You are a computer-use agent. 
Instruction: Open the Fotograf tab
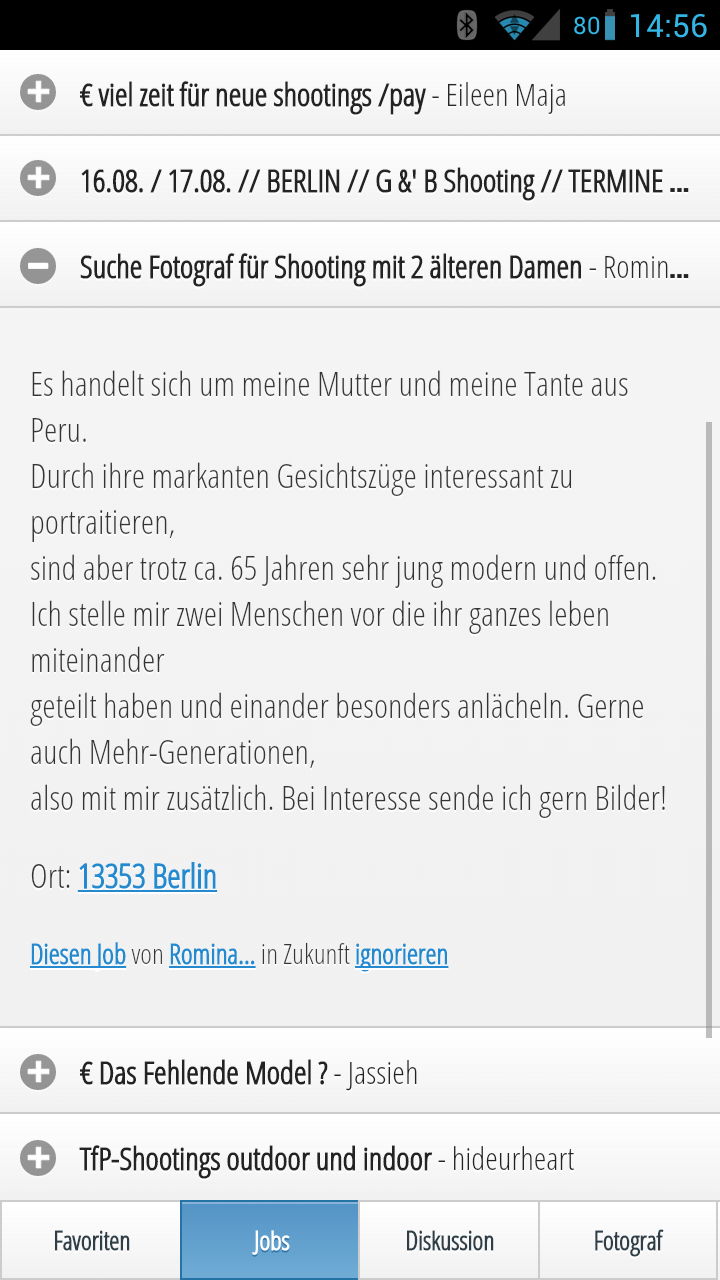pos(629,1241)
